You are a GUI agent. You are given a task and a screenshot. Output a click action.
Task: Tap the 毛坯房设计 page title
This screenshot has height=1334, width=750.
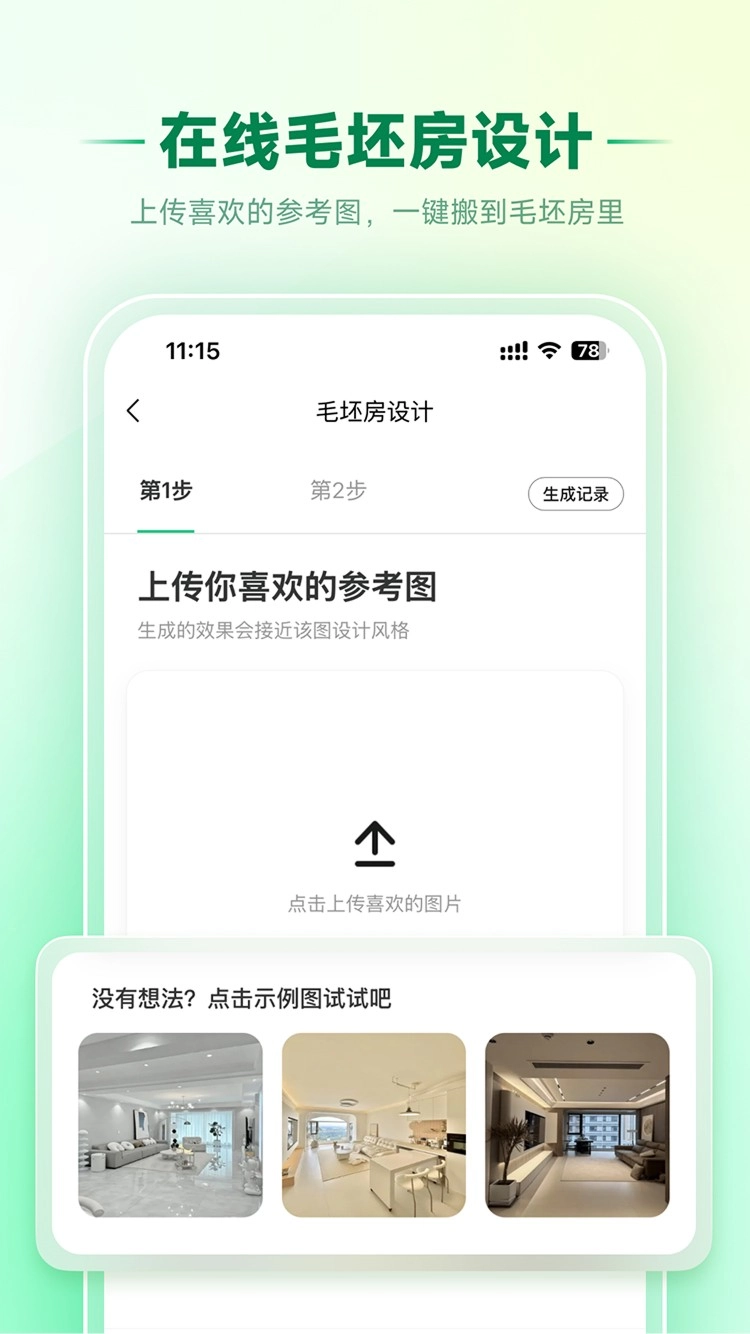(373, 411)
